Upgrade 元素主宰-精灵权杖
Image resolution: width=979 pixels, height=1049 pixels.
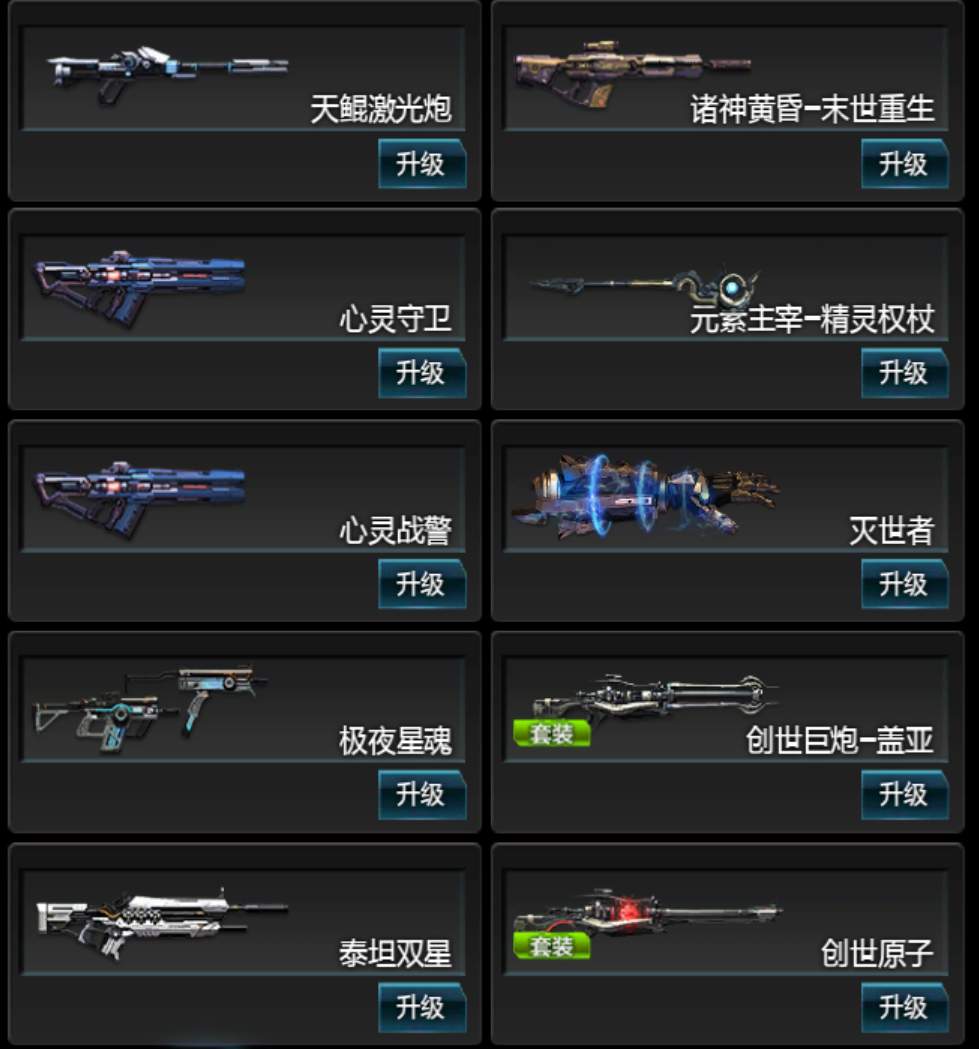pos(904,373)
